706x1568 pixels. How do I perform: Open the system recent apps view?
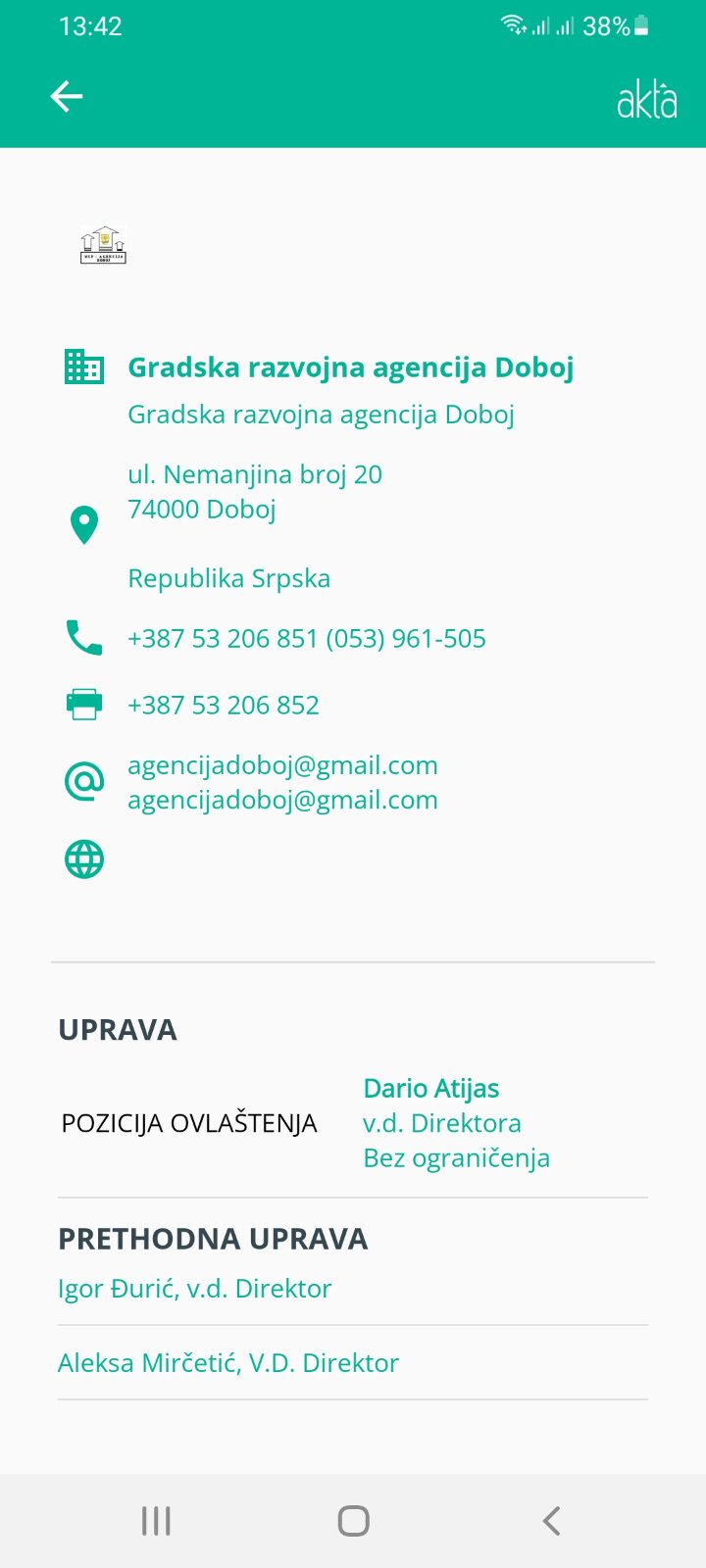click(156, 1521)
